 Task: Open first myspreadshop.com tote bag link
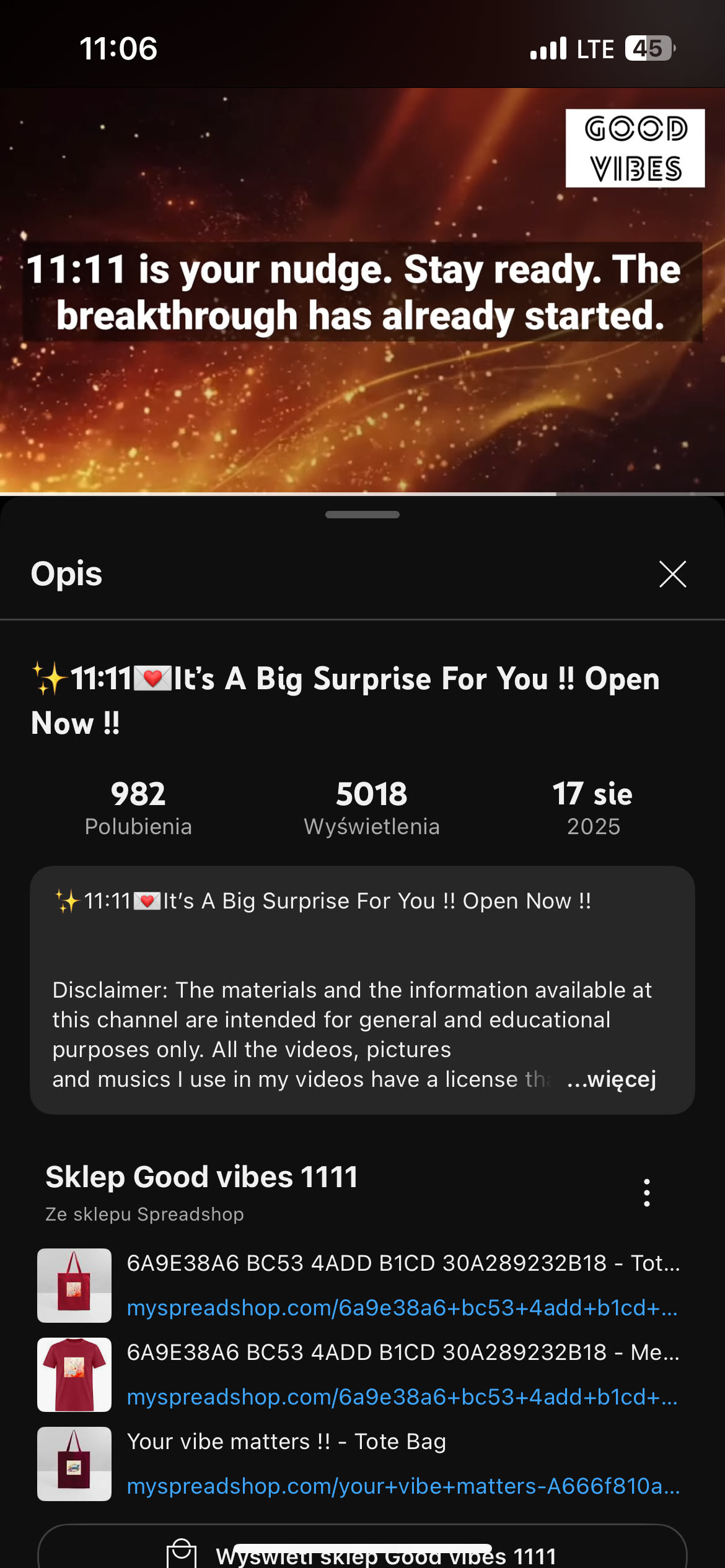(x=402, y=1307)
